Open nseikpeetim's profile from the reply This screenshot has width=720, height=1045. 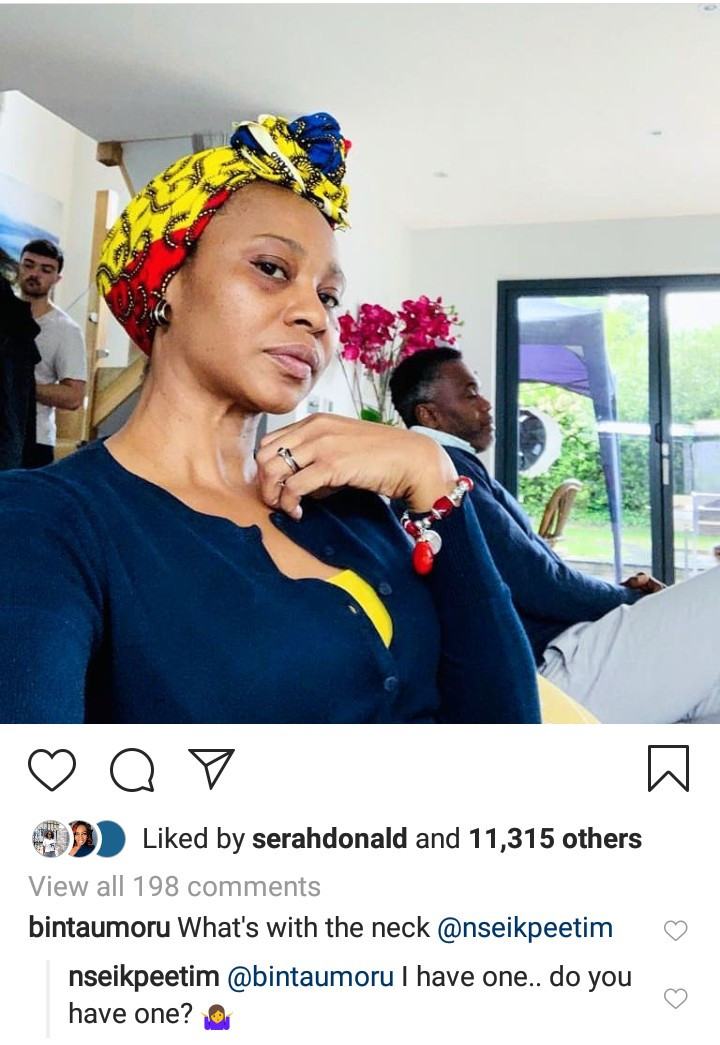click(x=144, y=977)
